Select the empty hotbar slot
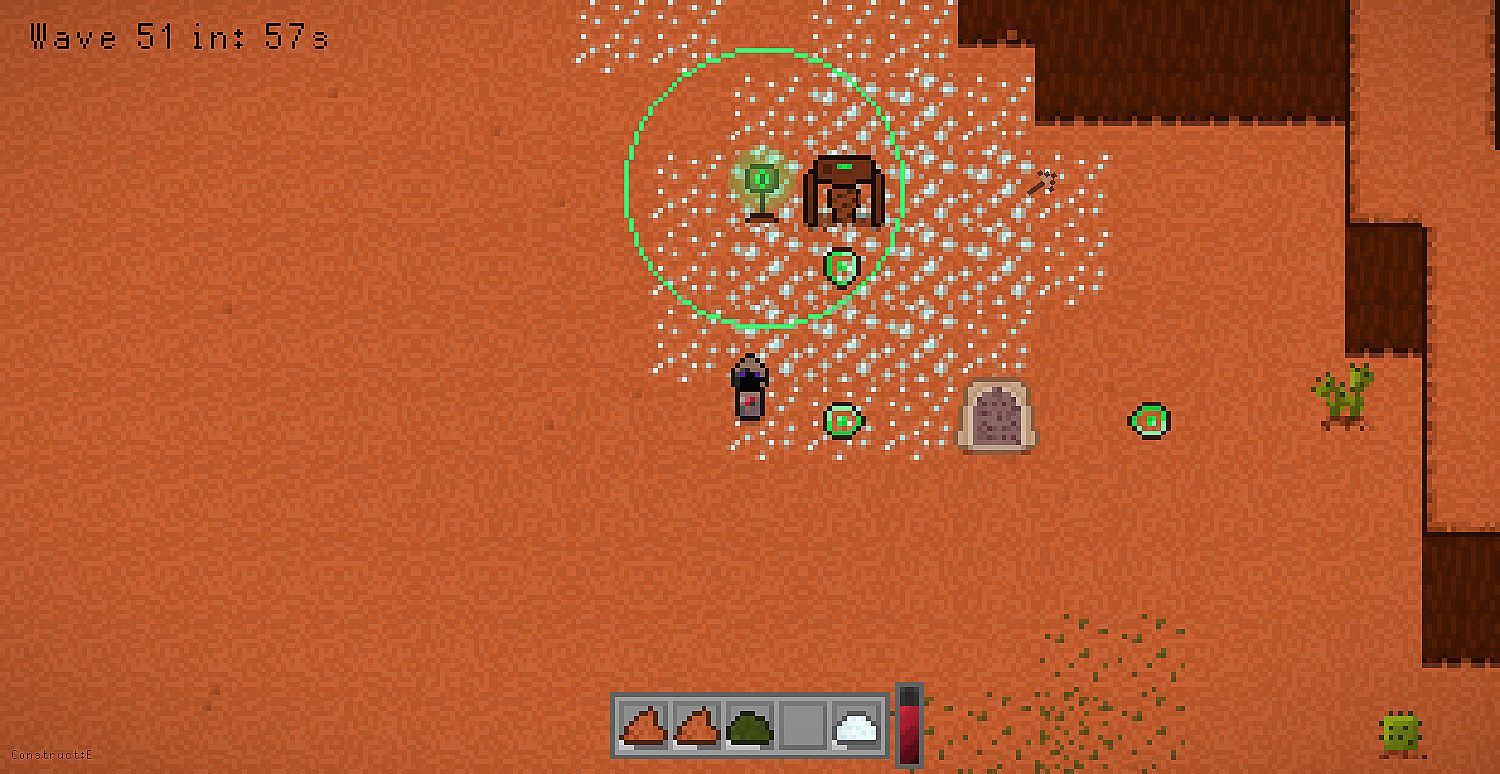Screen dimensions: 1500x774 [x=804, y=726]
